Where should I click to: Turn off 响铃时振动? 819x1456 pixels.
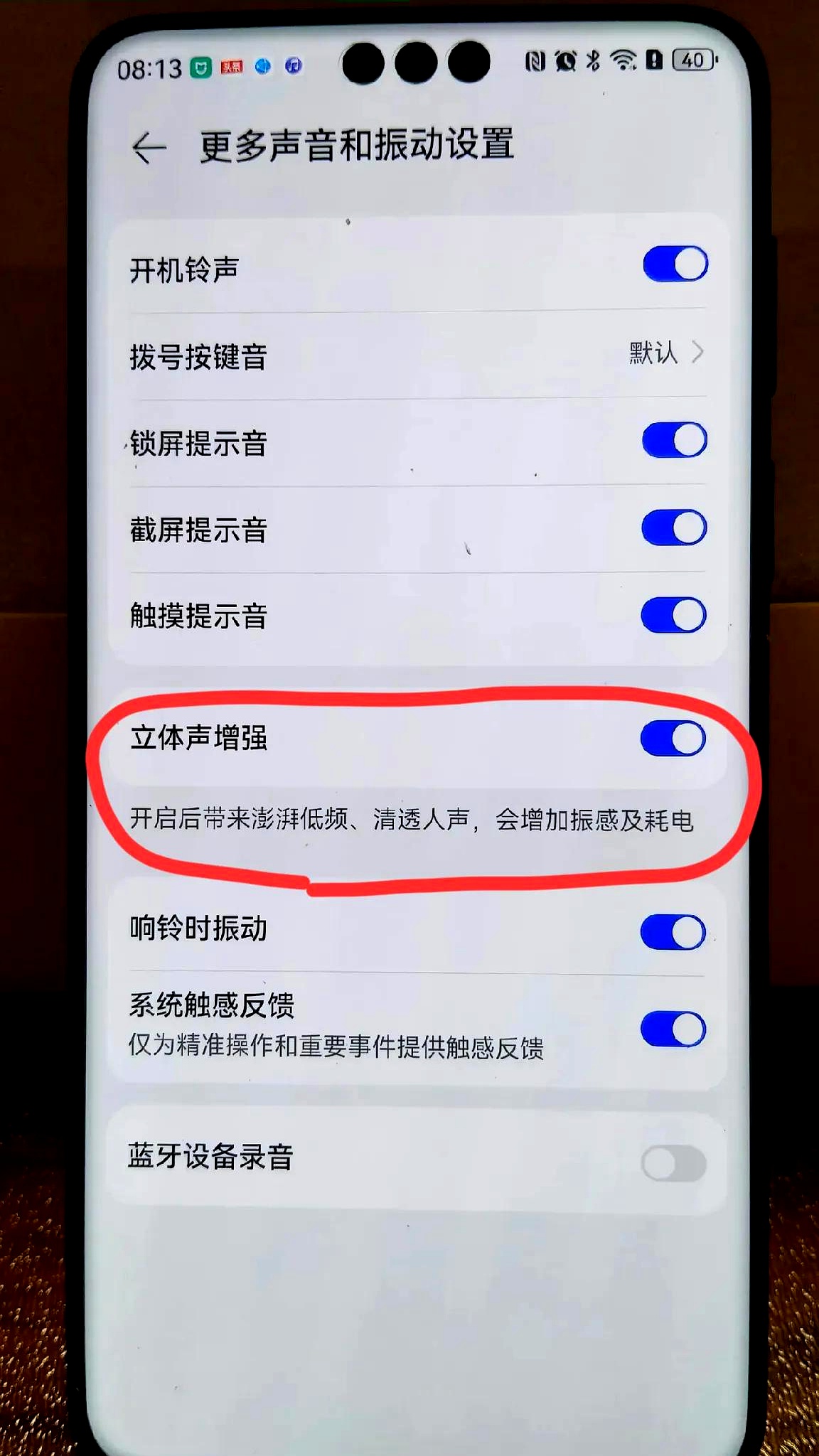[673, 932]
